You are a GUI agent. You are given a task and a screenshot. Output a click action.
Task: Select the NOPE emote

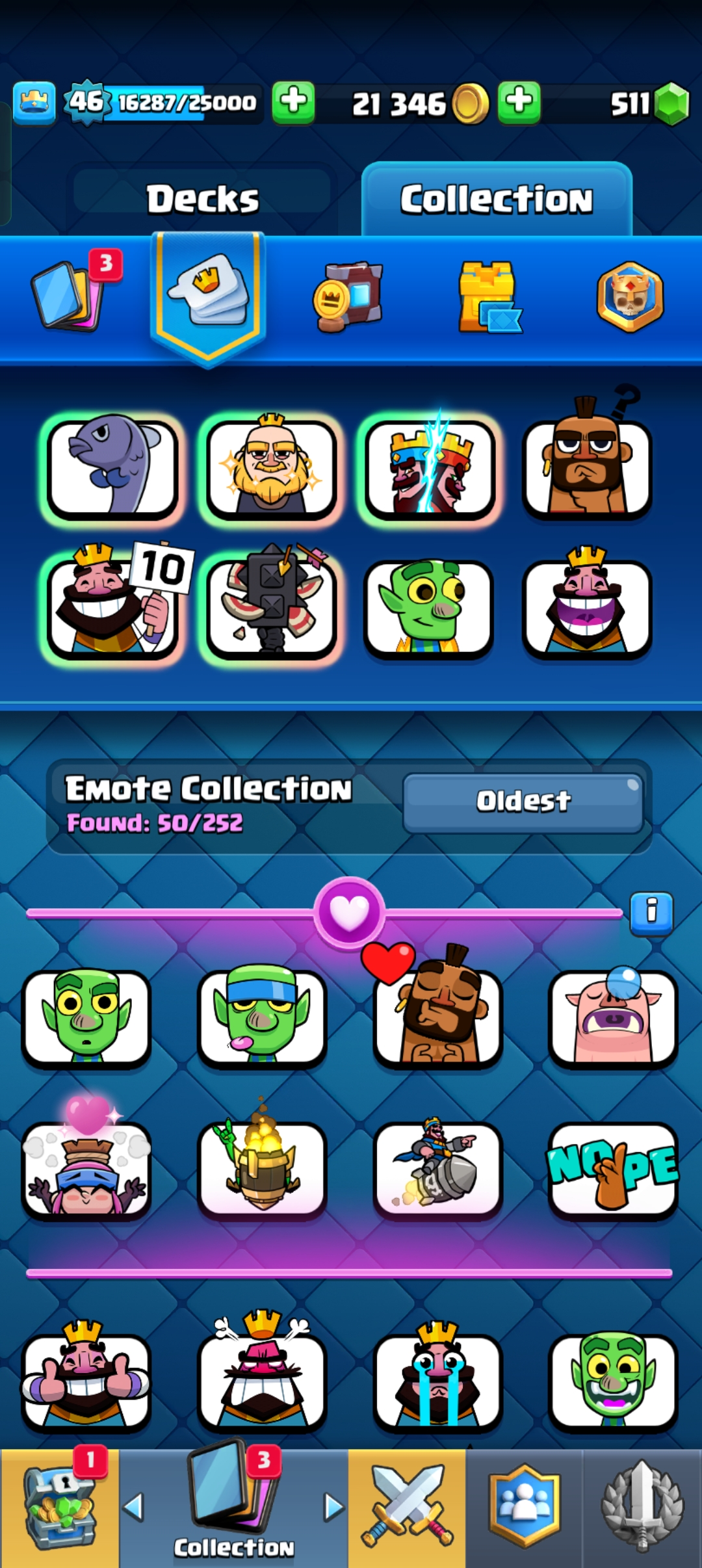point(612,1169)
